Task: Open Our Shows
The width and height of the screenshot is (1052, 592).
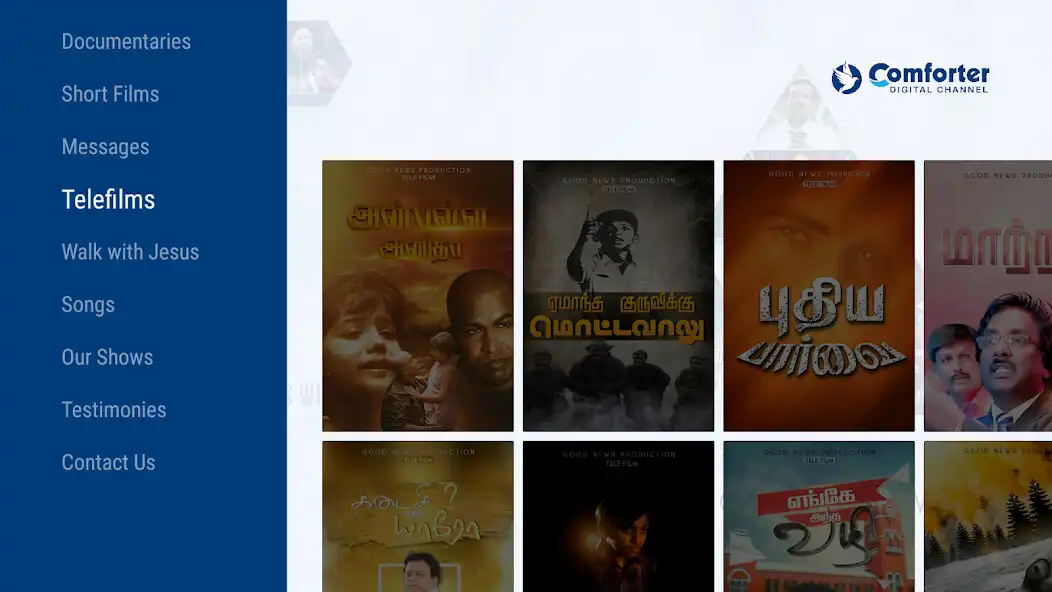Action: [x=107, y=357]
